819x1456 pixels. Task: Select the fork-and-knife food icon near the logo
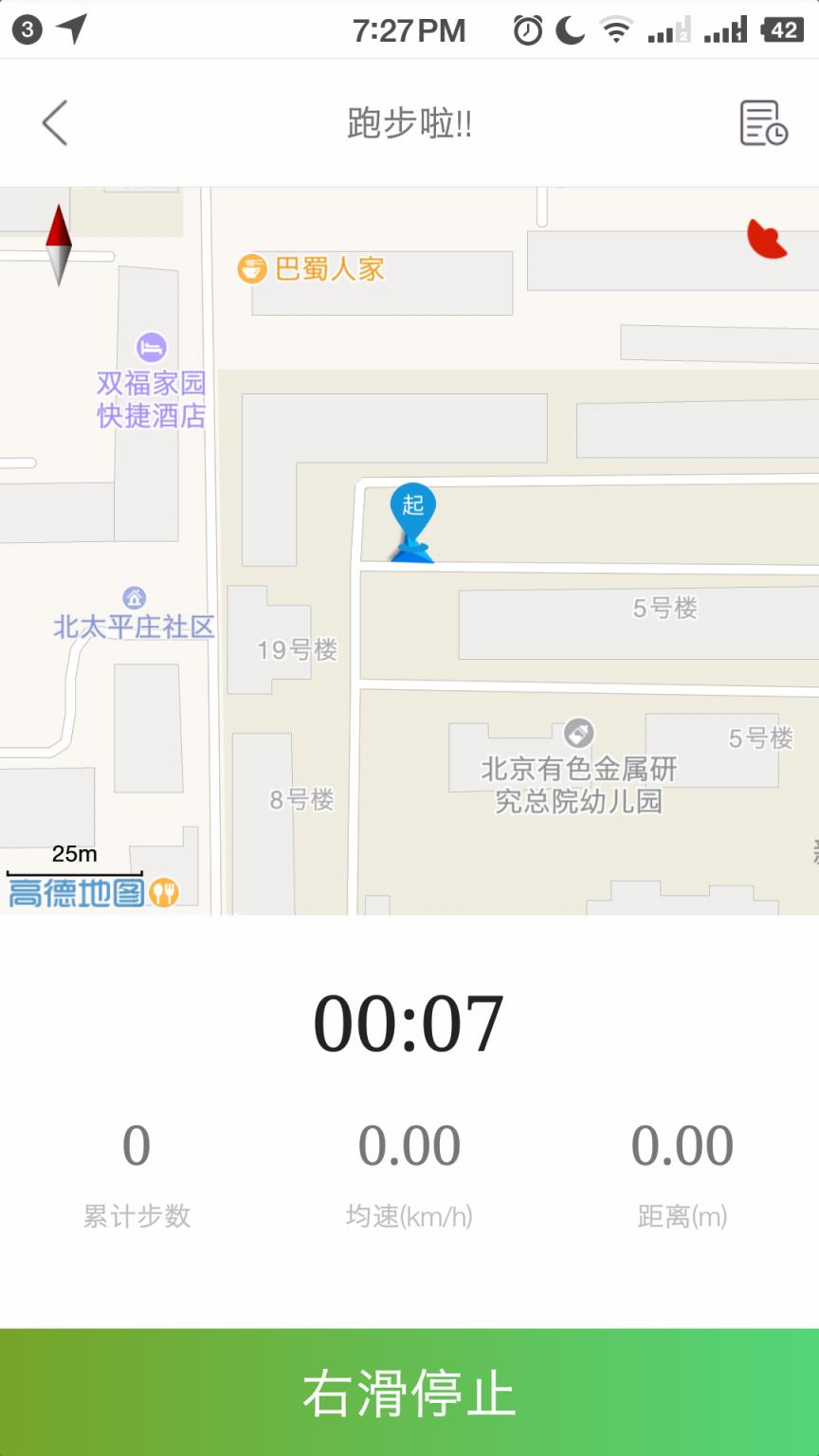pos(163,892)
